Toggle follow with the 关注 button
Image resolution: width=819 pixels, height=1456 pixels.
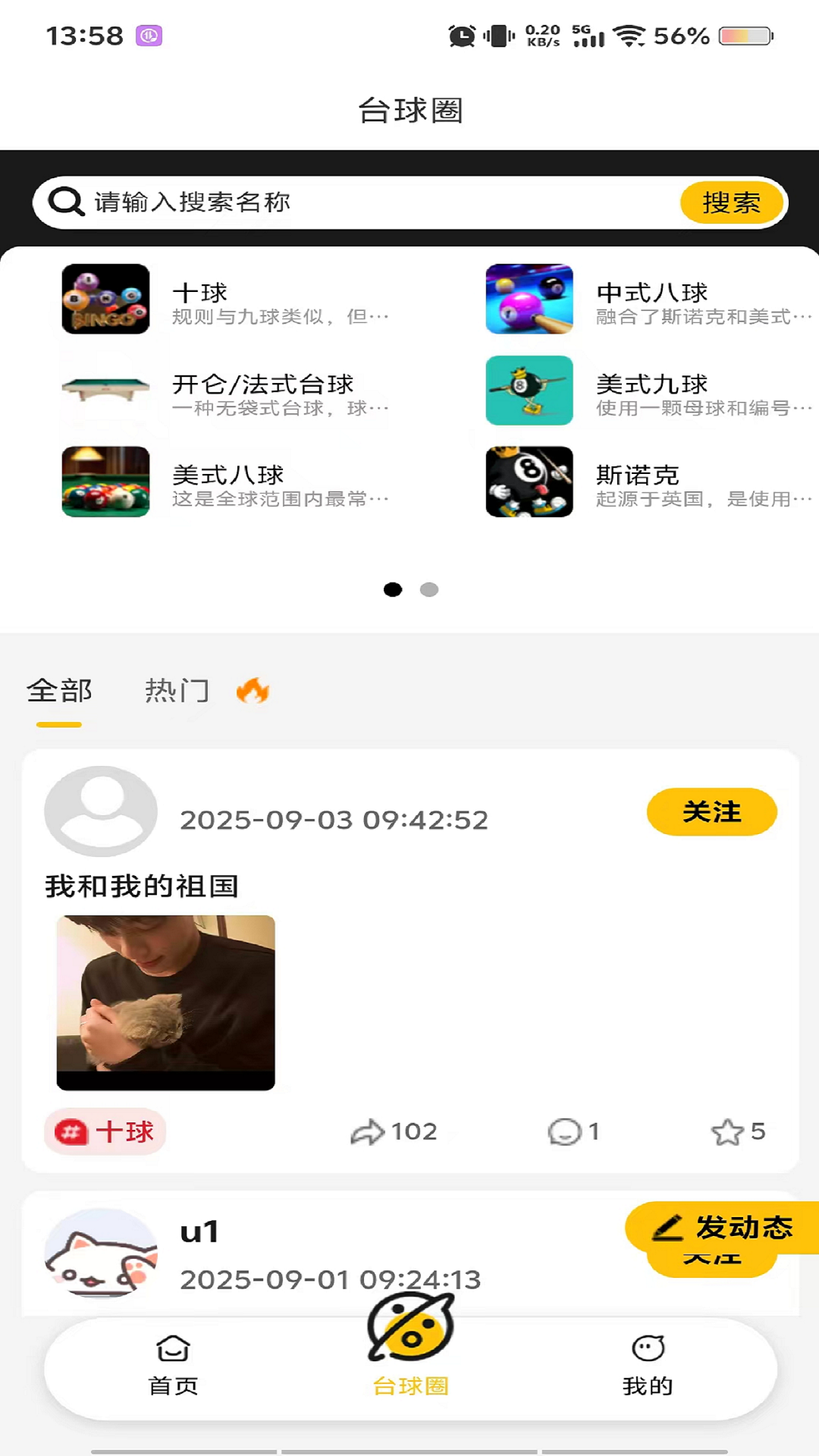coord(711,811)
